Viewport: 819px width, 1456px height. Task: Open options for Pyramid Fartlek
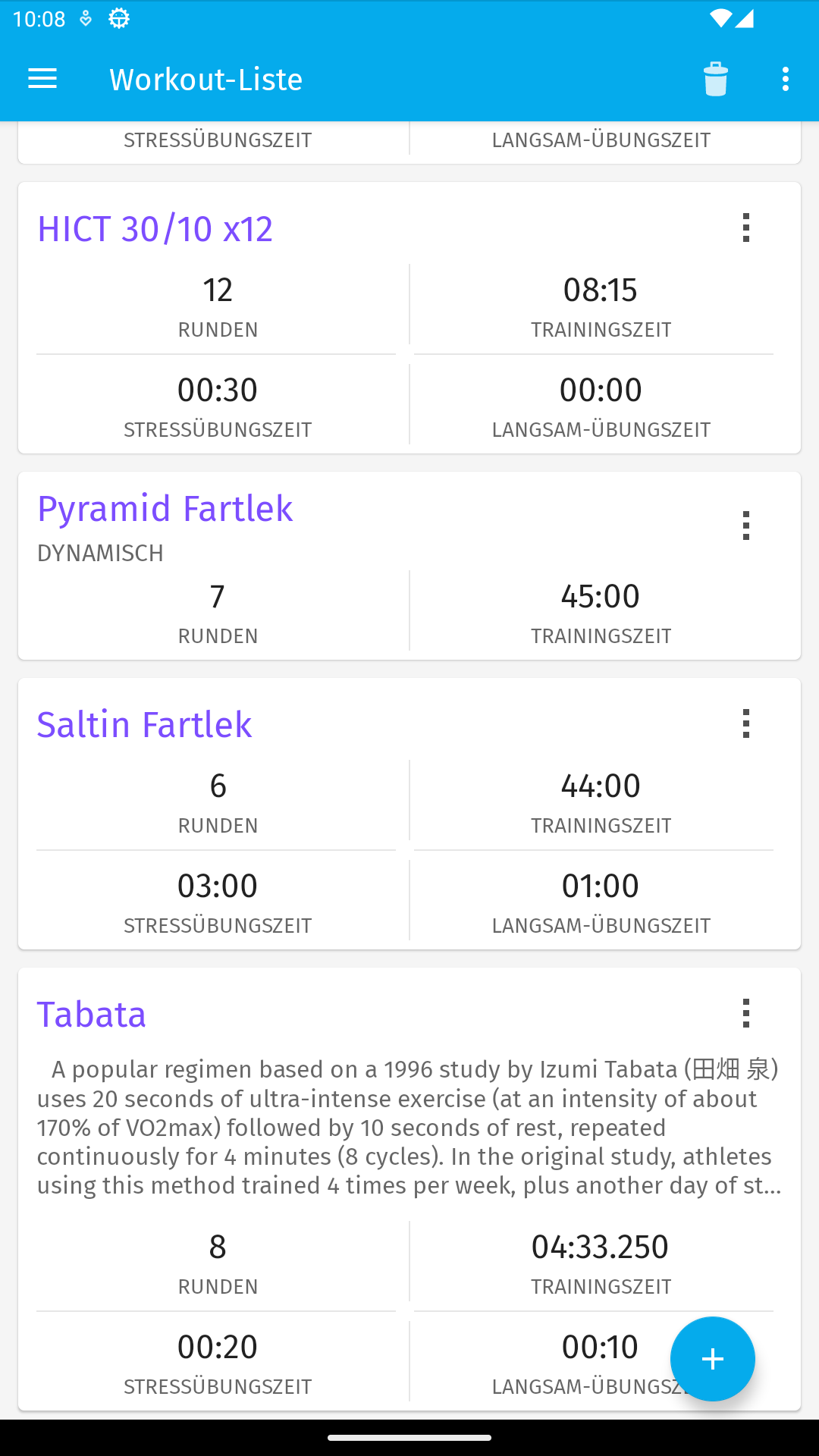[746, 525]
